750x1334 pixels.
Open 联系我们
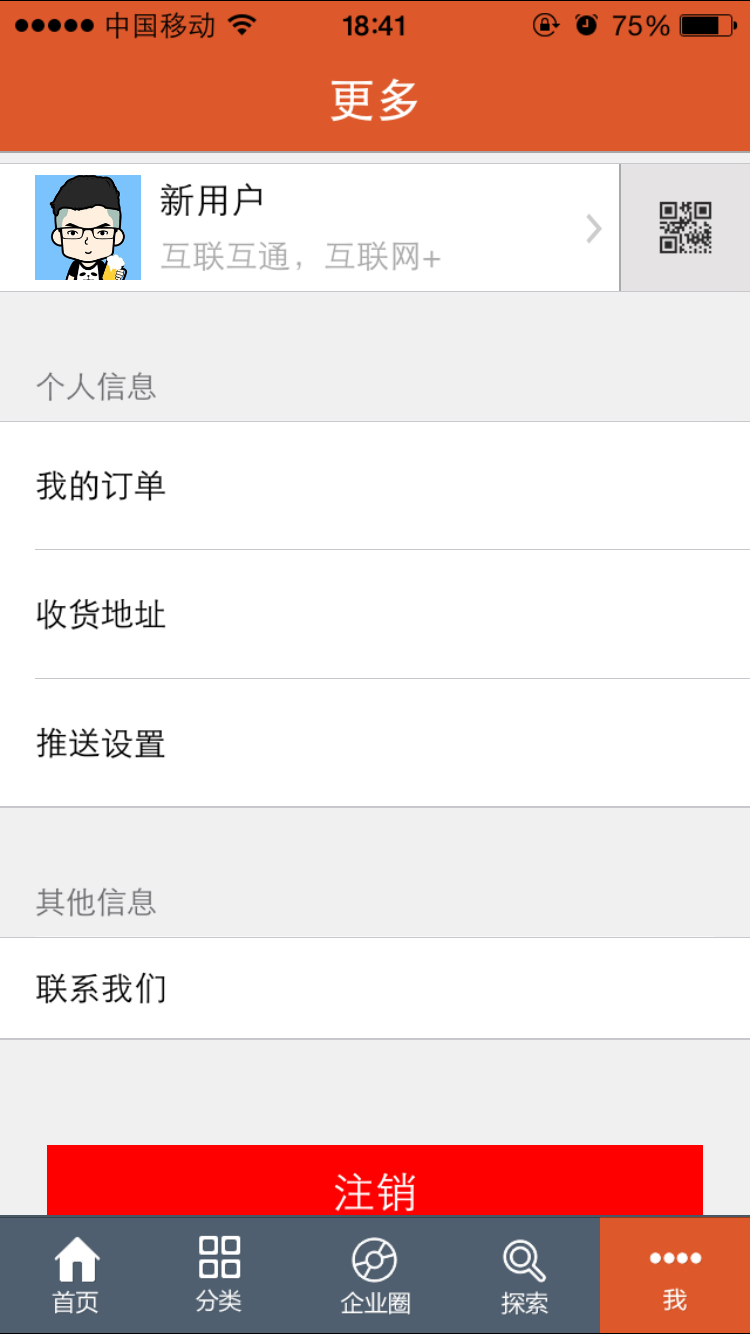pyautogui.click(x=375, y=989)
